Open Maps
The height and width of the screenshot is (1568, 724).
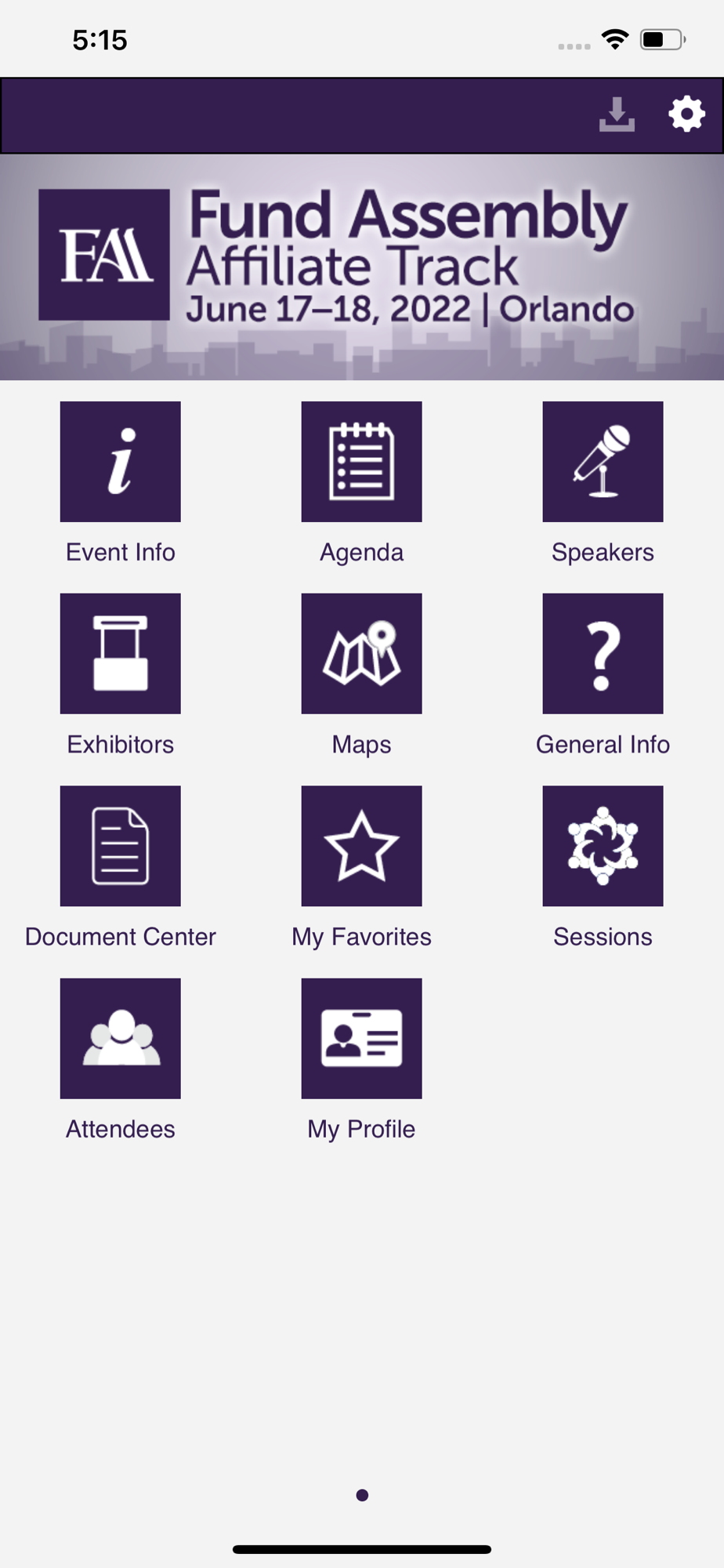pyautogui.click(x=361, y=654)
